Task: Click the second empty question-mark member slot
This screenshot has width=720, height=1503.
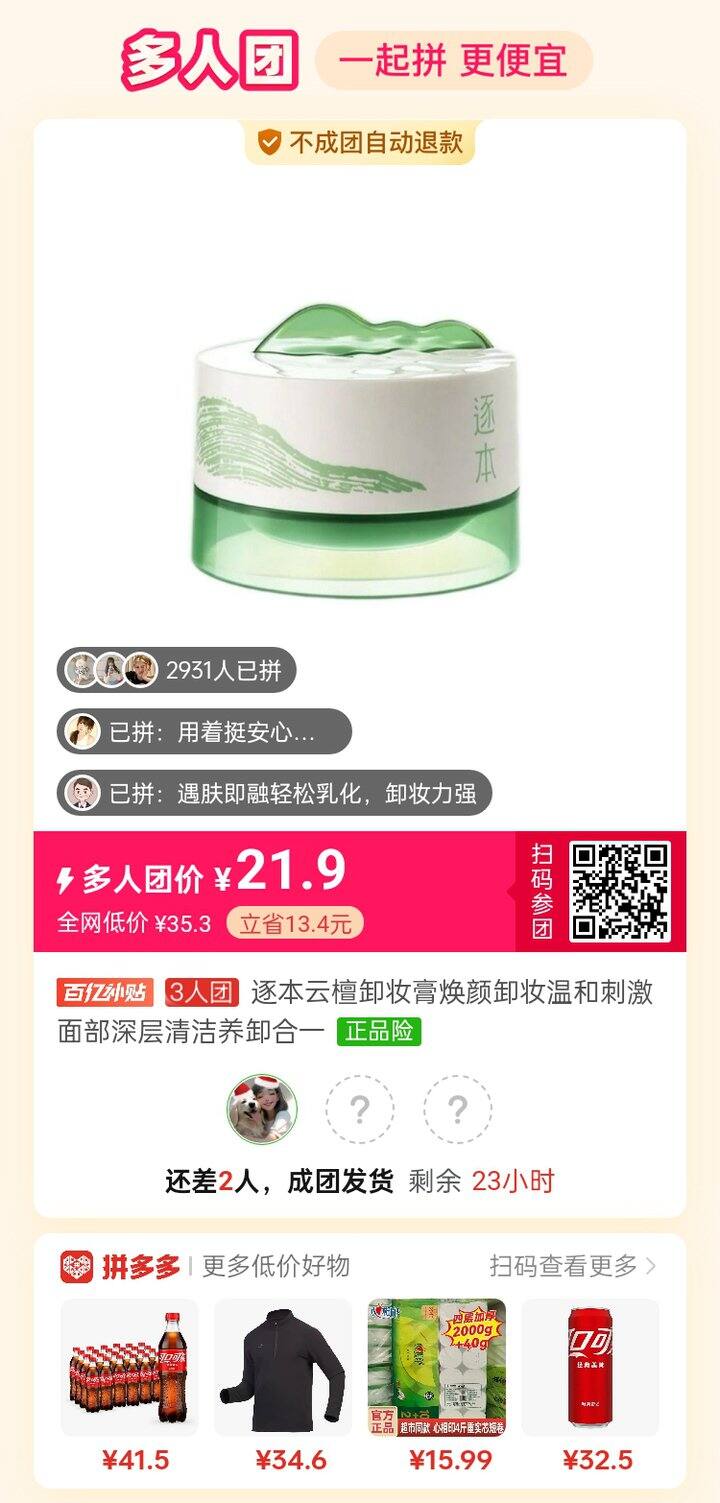Action: click(457, 1110)
